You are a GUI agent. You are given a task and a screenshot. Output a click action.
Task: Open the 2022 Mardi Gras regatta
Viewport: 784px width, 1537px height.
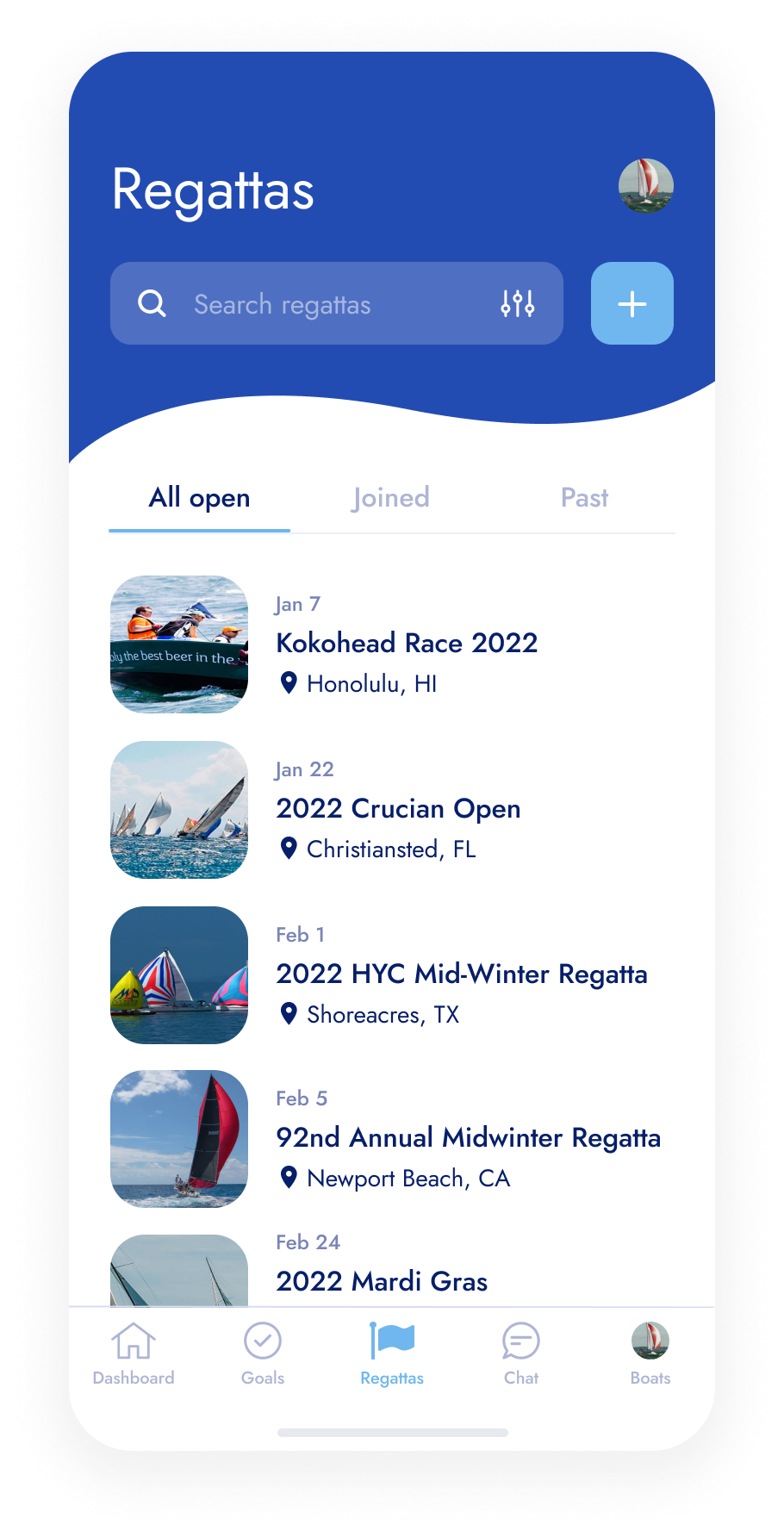tap(382, 1281)
